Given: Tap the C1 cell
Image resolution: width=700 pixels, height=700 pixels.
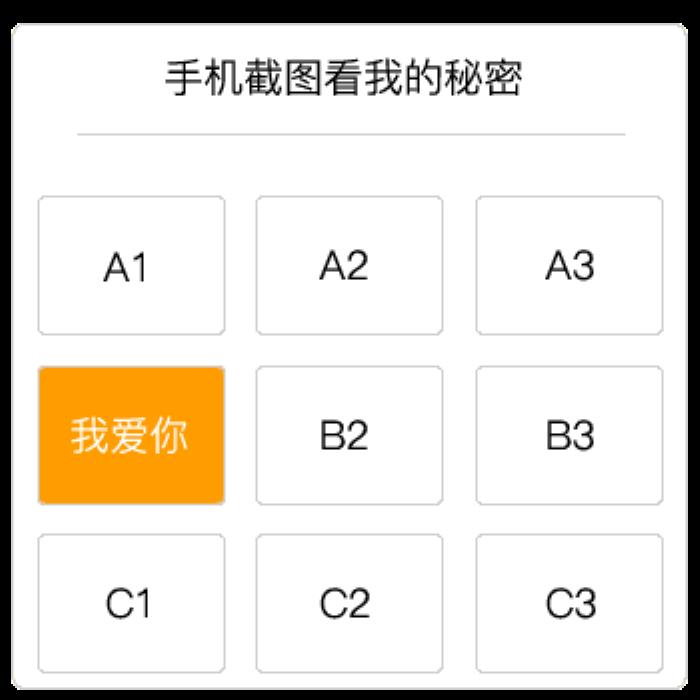Looking at the screenshot, I should [131, 603].
